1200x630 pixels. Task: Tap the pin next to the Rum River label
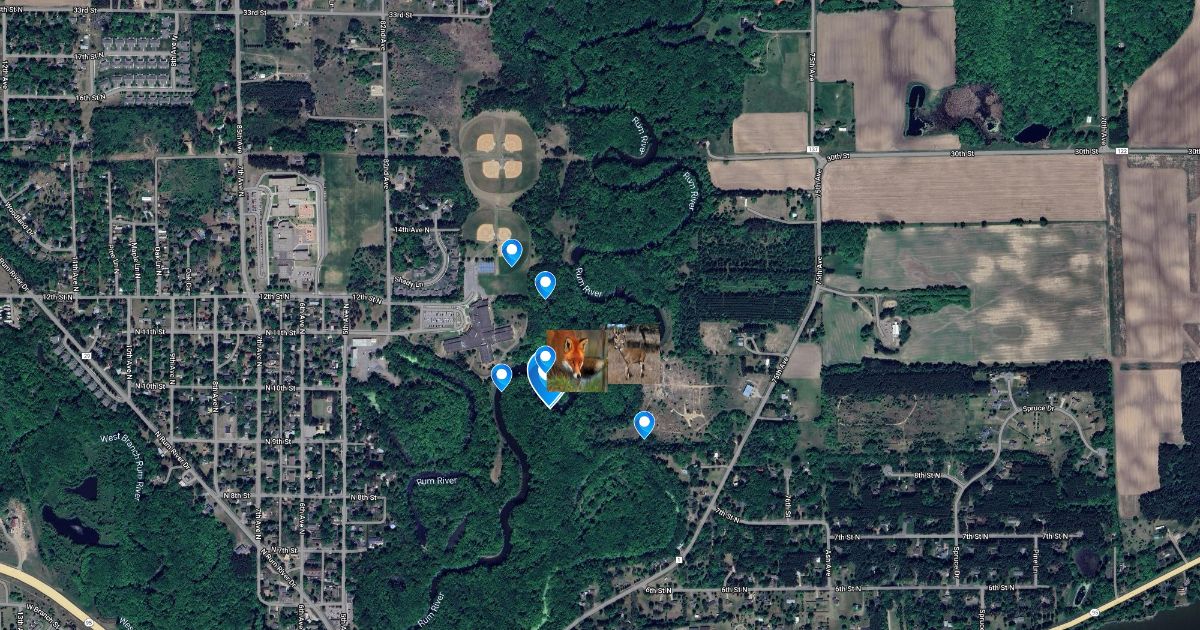tap(545, 284)
